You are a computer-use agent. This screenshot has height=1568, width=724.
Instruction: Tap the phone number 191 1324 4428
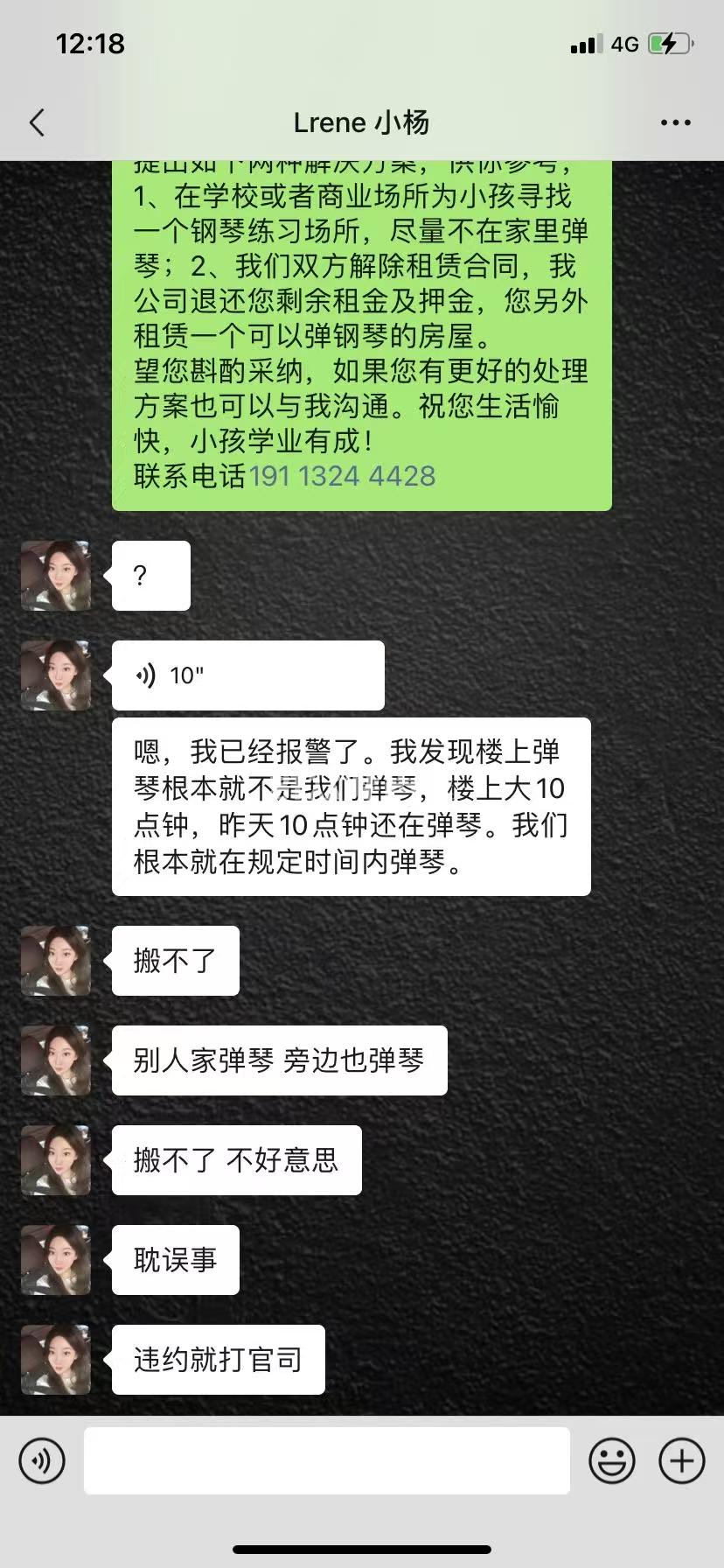[x=342, y=476]
